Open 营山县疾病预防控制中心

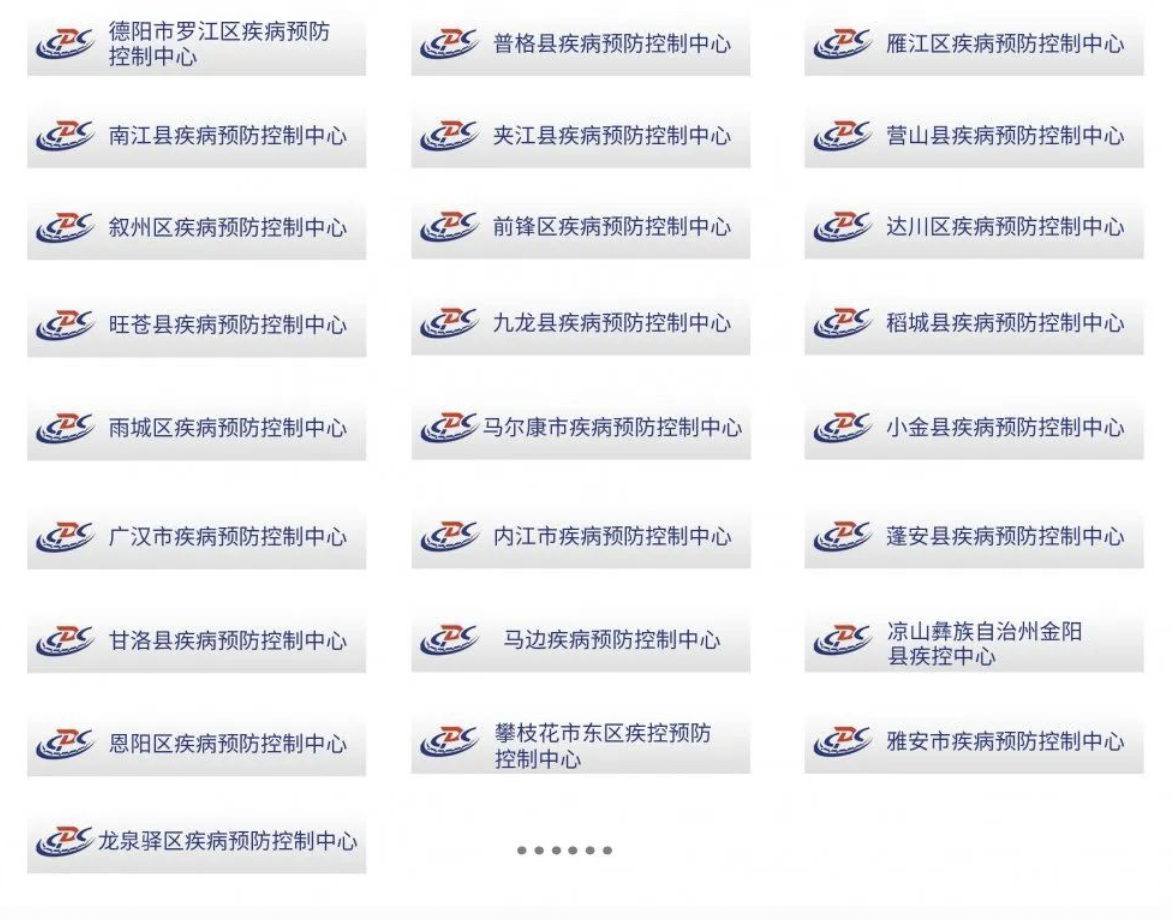click(974, 136)
